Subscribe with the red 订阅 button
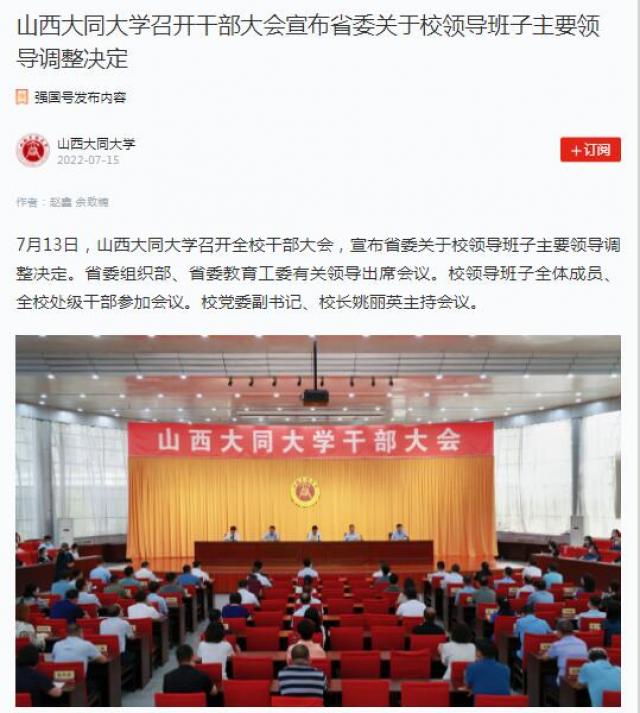This screenshot has height=713, width=640. coord(590,150)
